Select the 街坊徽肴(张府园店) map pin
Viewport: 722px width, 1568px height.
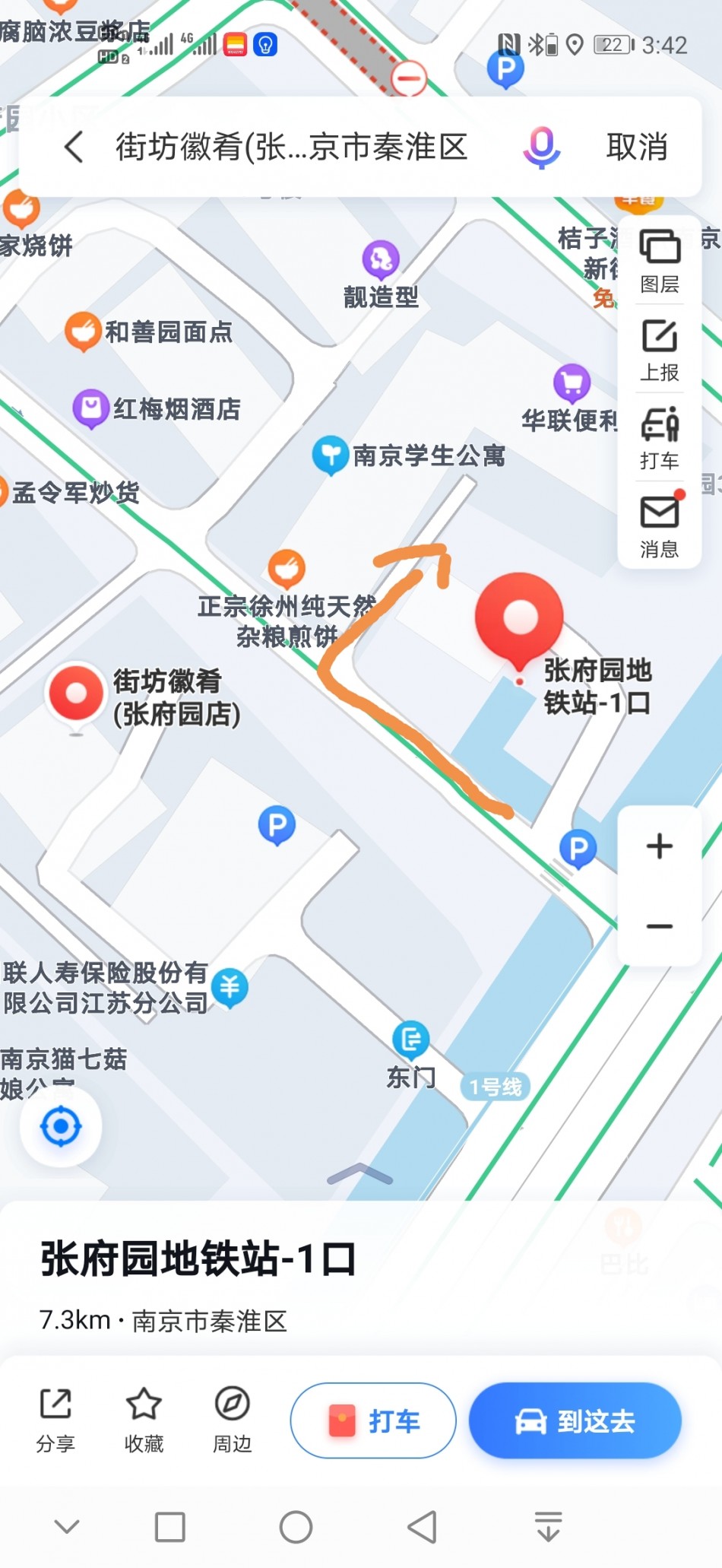(76, 694)
